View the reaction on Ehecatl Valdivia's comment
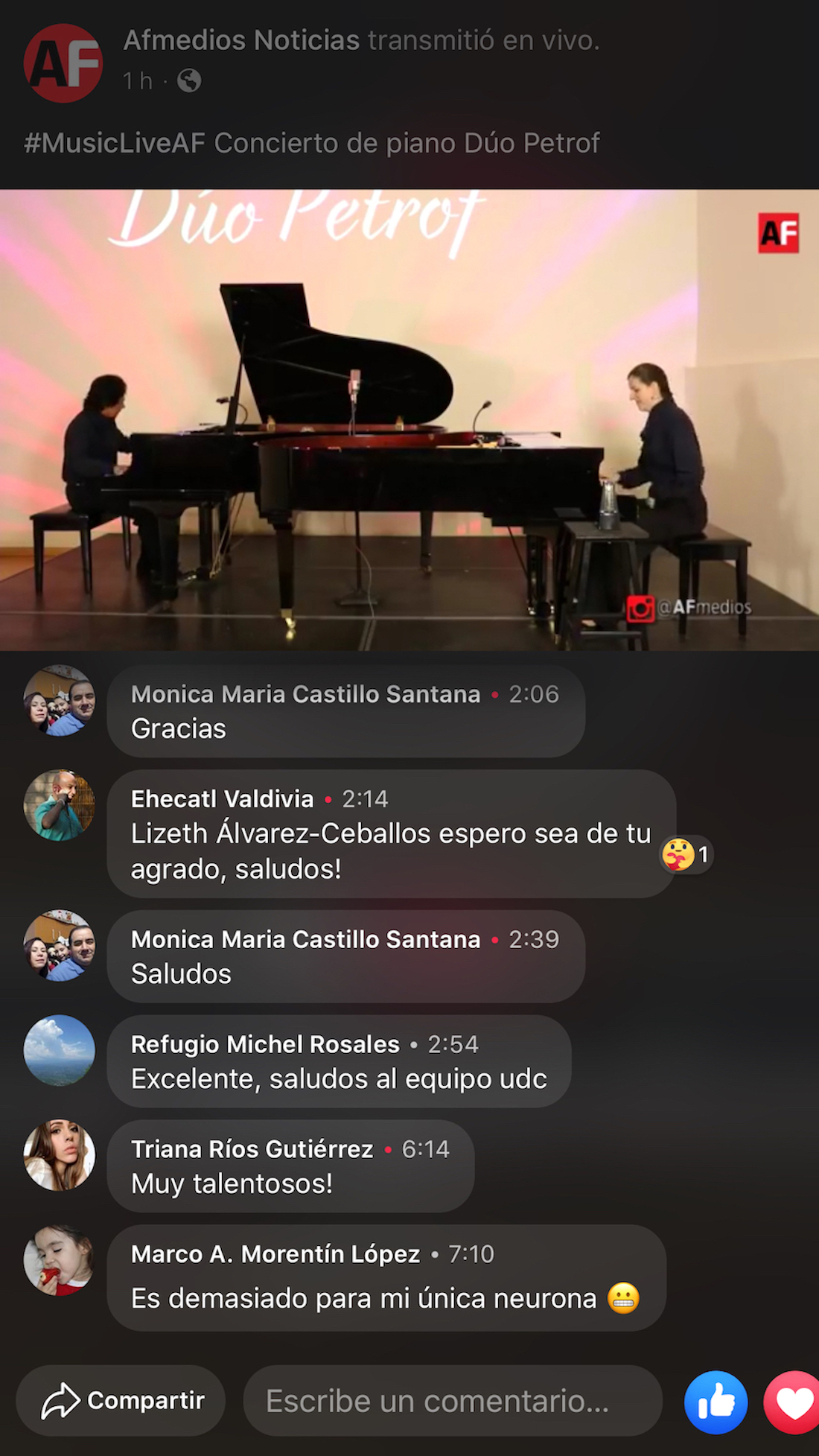Viewport: 819px width, 1456px height. [x=686, y=854]
